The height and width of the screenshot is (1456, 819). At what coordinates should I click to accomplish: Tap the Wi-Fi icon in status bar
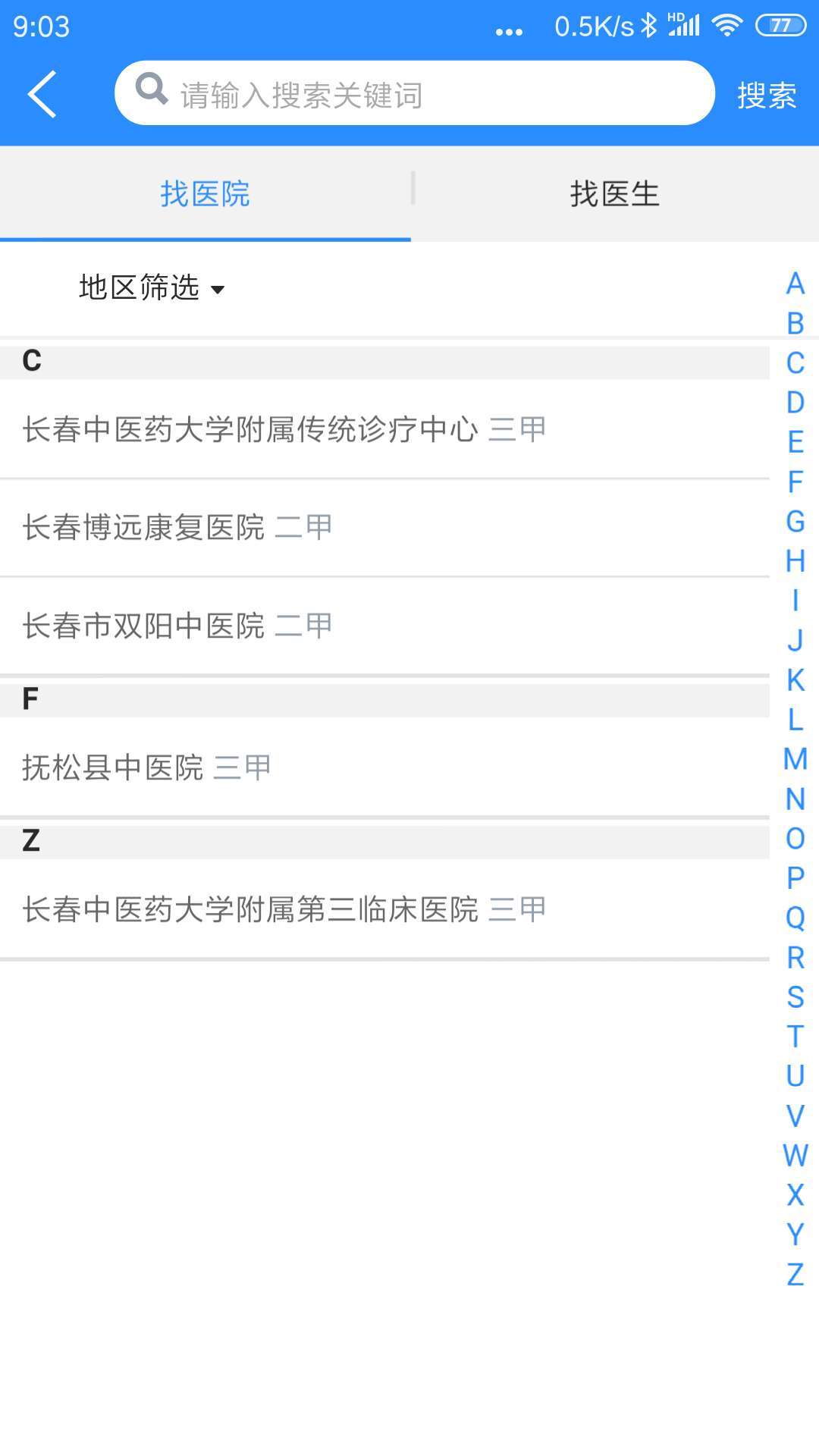coord(726,24)
